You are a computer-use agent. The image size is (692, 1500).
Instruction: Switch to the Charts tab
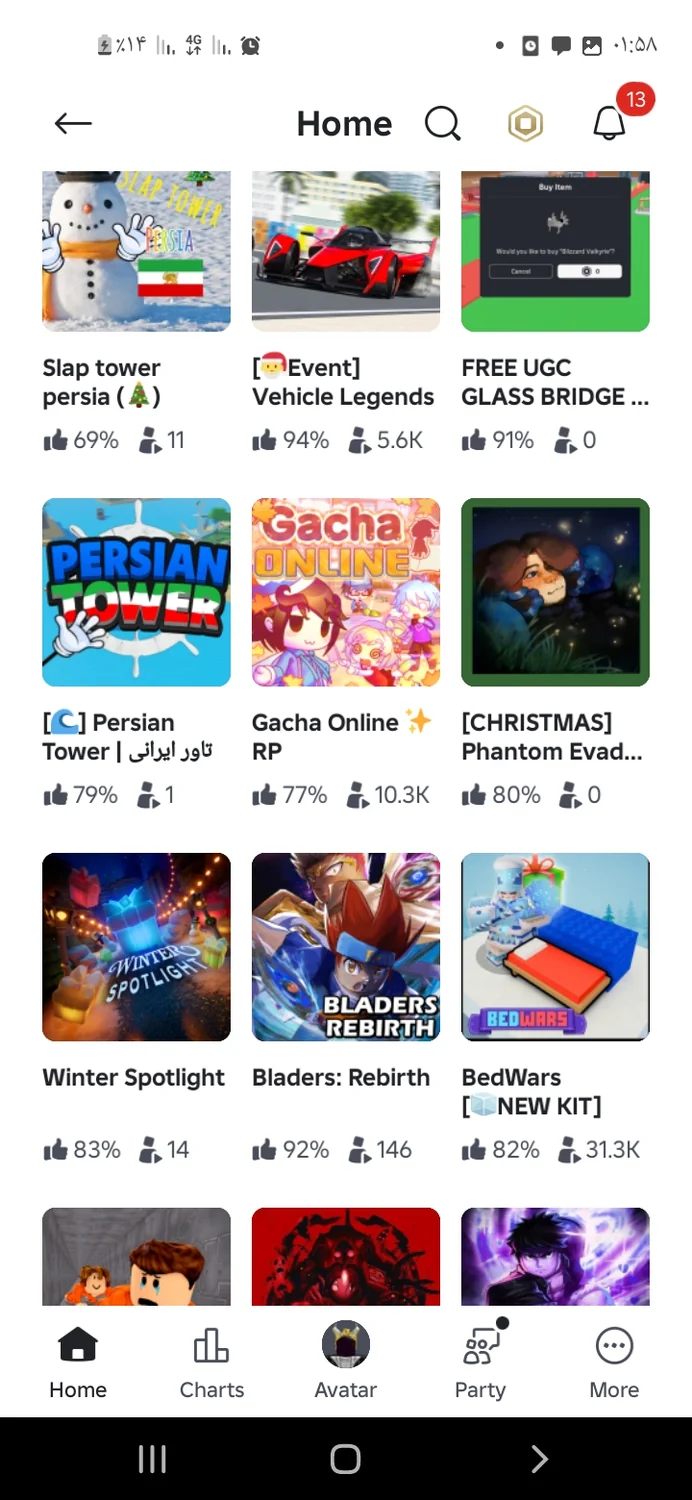[x=211, y=1362]
